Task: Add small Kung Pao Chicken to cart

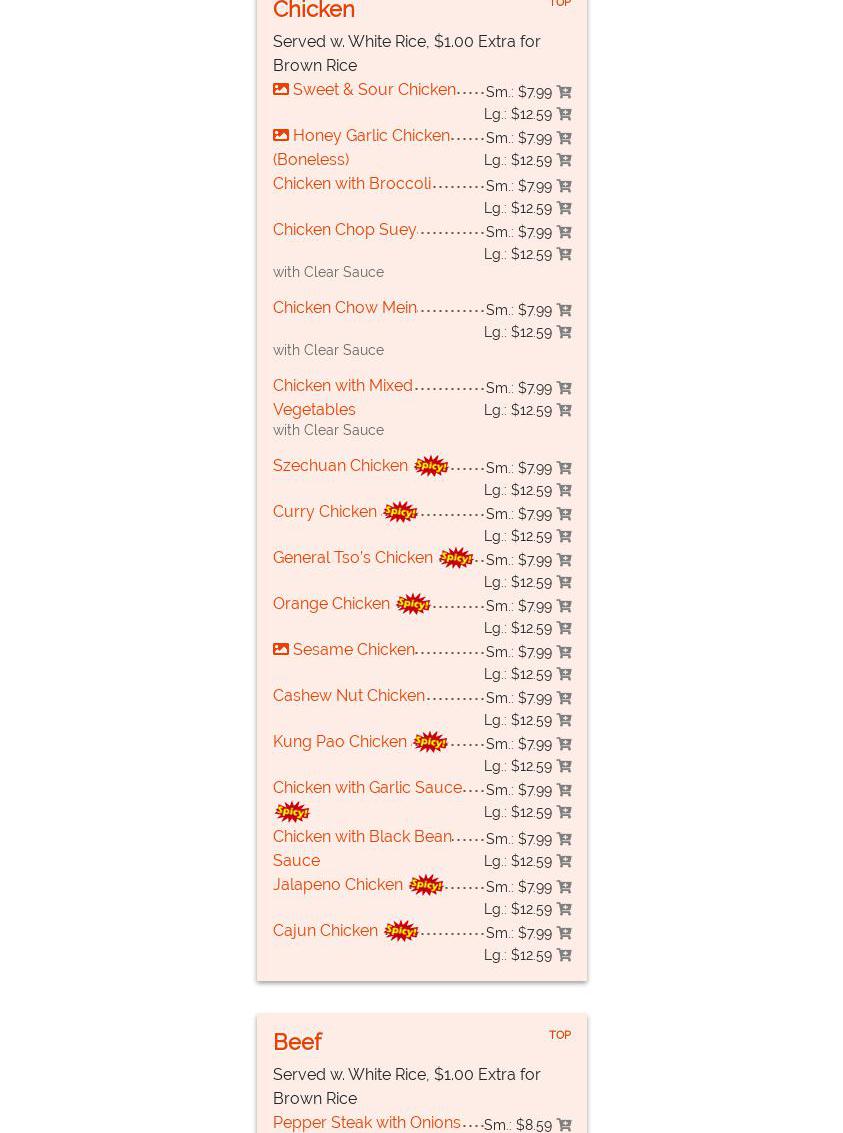Action: click(564, 744)
